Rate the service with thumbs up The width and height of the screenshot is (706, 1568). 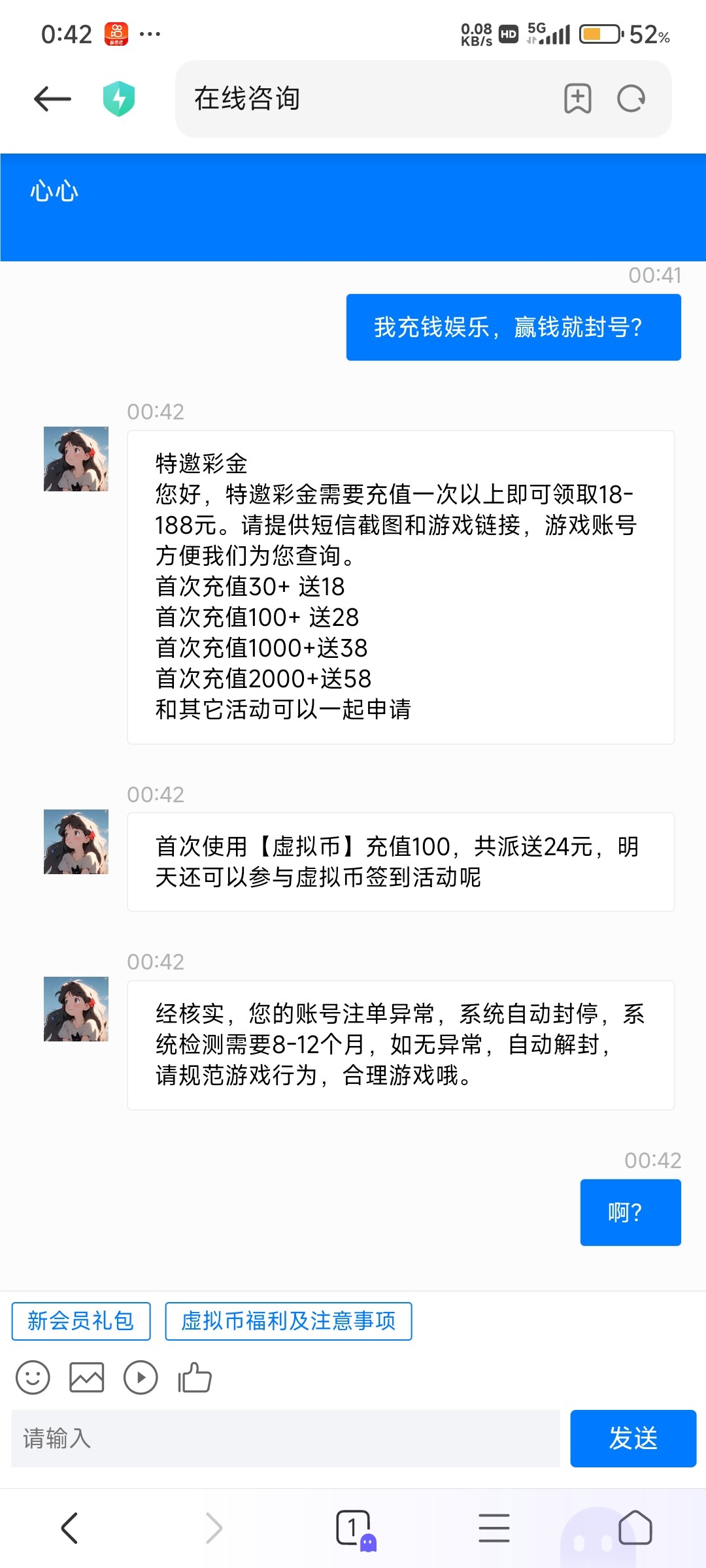pos(195,1378)
